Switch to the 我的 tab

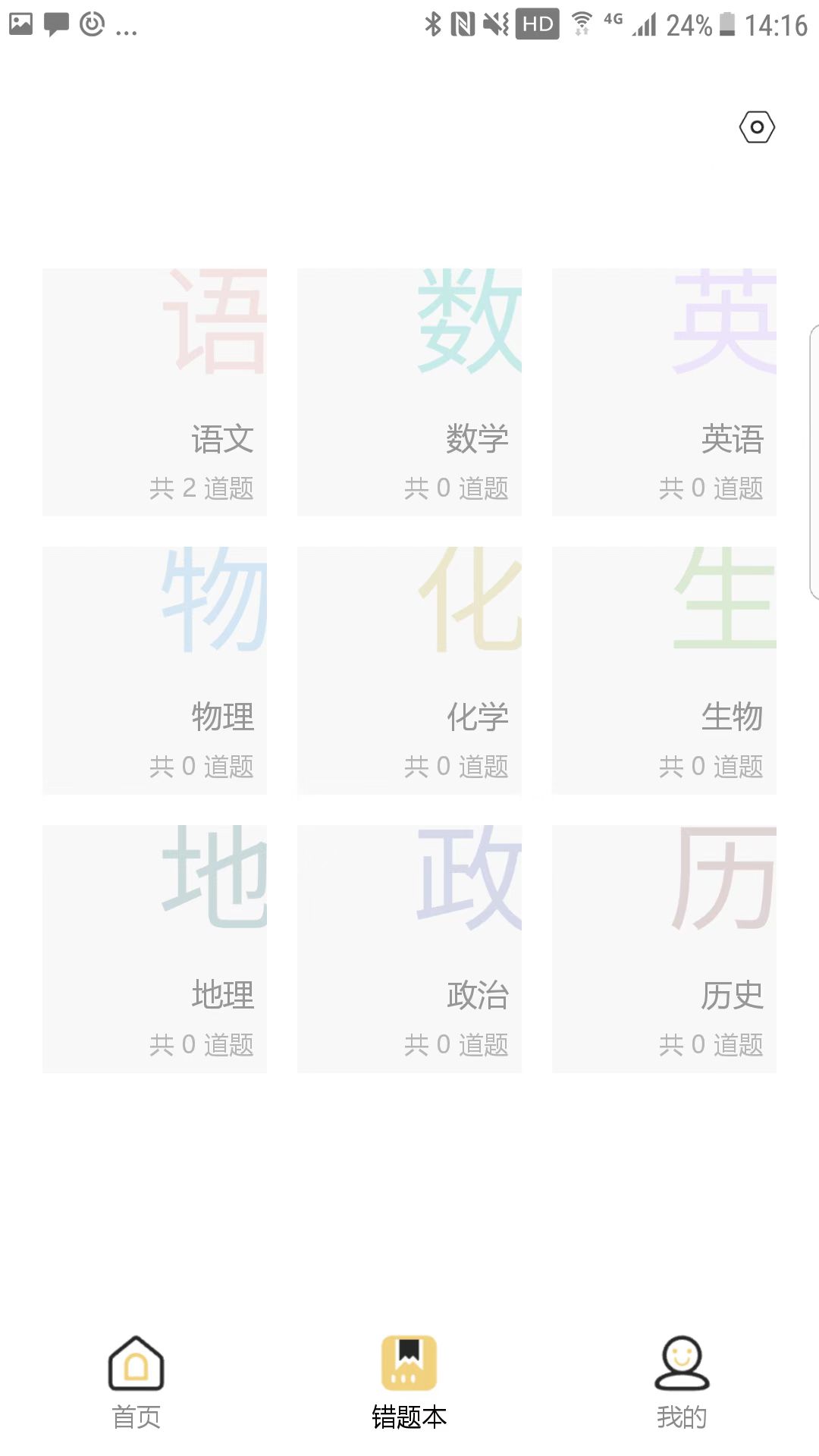point(682,1388)
